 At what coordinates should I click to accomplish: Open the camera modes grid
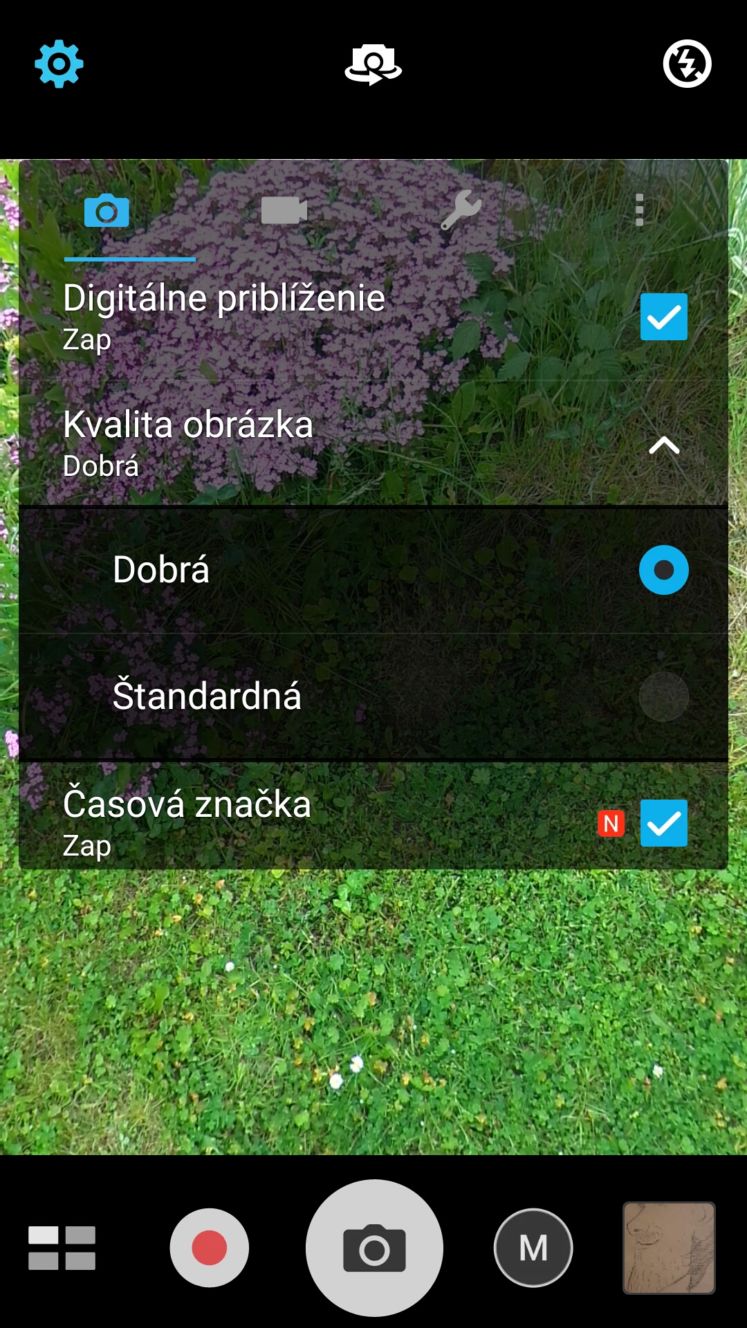62,1248
